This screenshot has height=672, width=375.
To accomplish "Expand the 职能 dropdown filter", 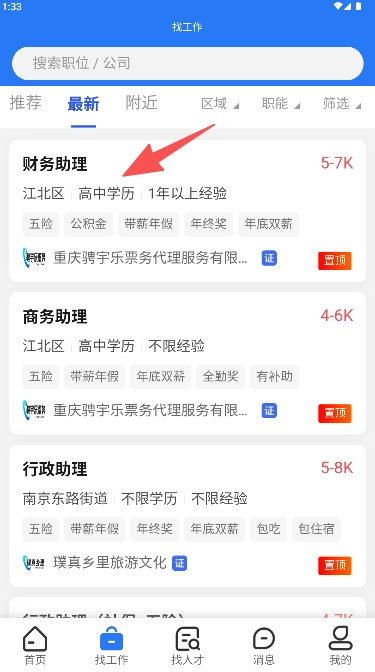I will tap(281, 104).
